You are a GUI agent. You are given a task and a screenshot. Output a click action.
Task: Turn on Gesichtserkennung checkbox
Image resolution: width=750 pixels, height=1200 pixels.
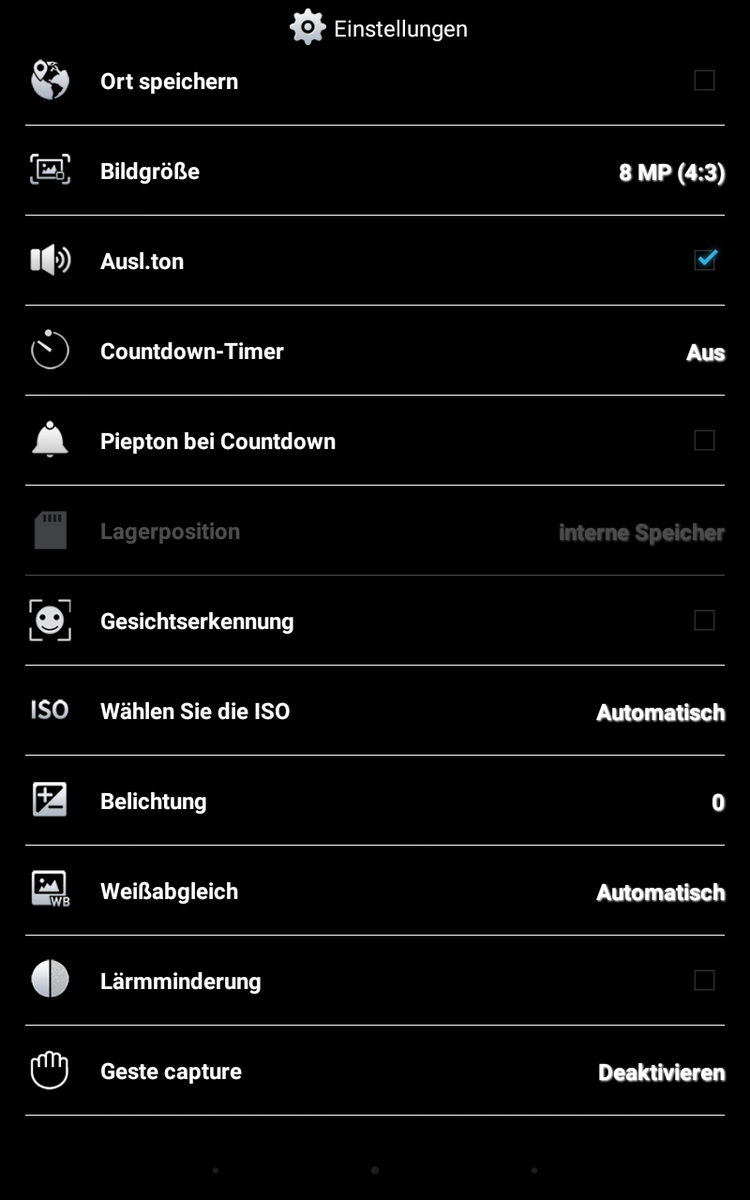704,621
